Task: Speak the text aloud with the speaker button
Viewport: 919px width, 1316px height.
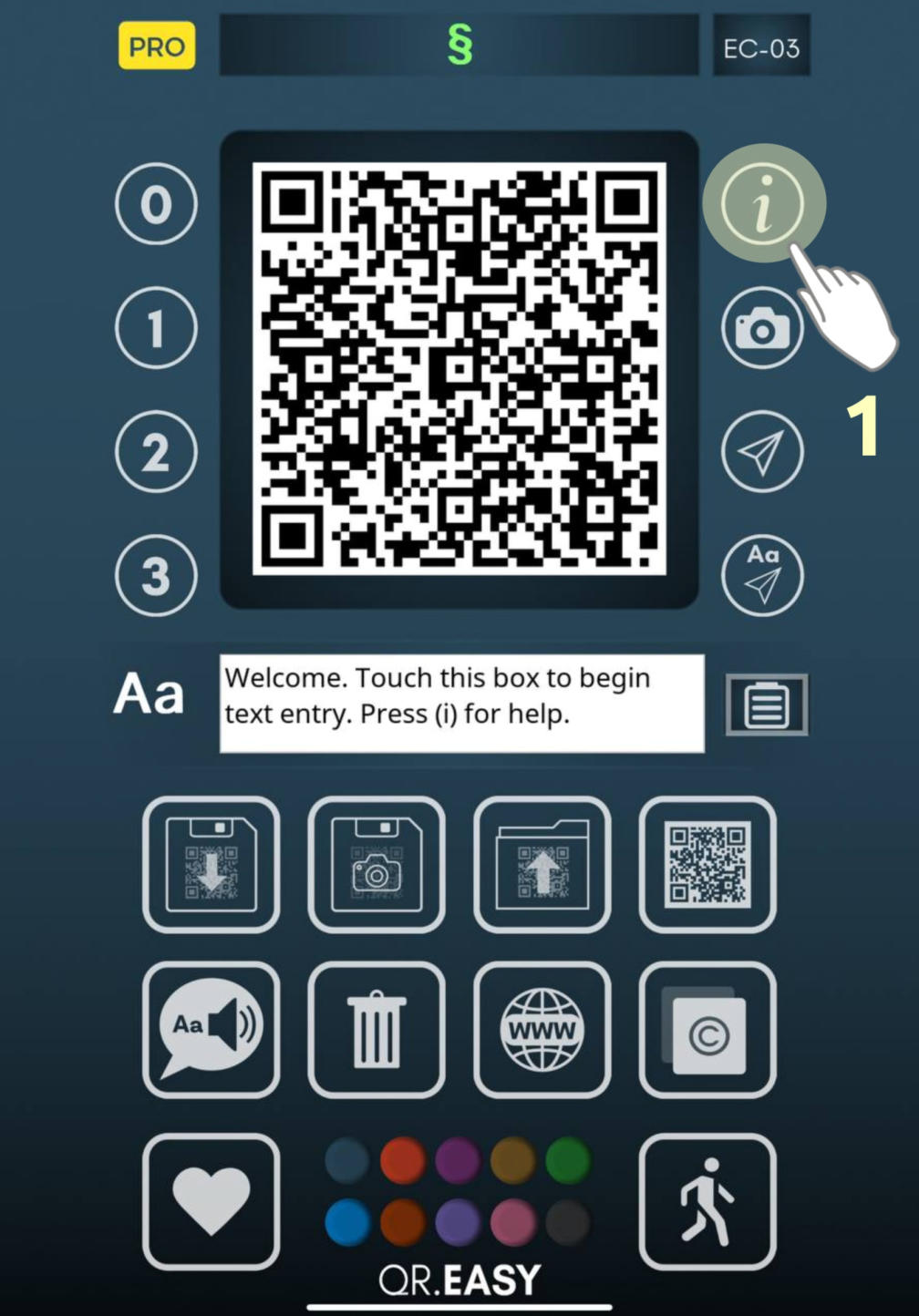Action: point(212,1030)
